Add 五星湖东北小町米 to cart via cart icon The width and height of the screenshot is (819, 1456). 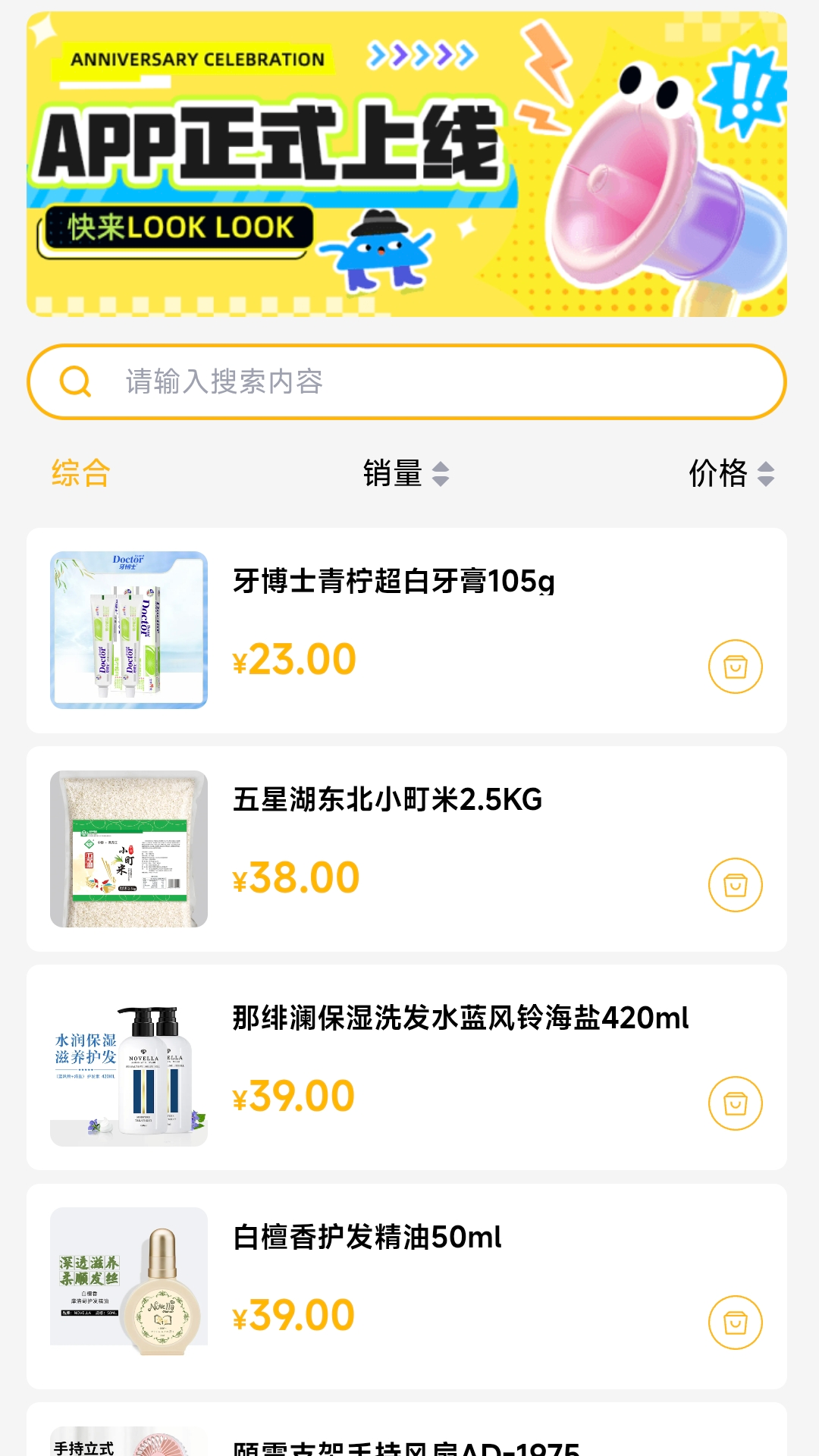[x=733, y=886]
